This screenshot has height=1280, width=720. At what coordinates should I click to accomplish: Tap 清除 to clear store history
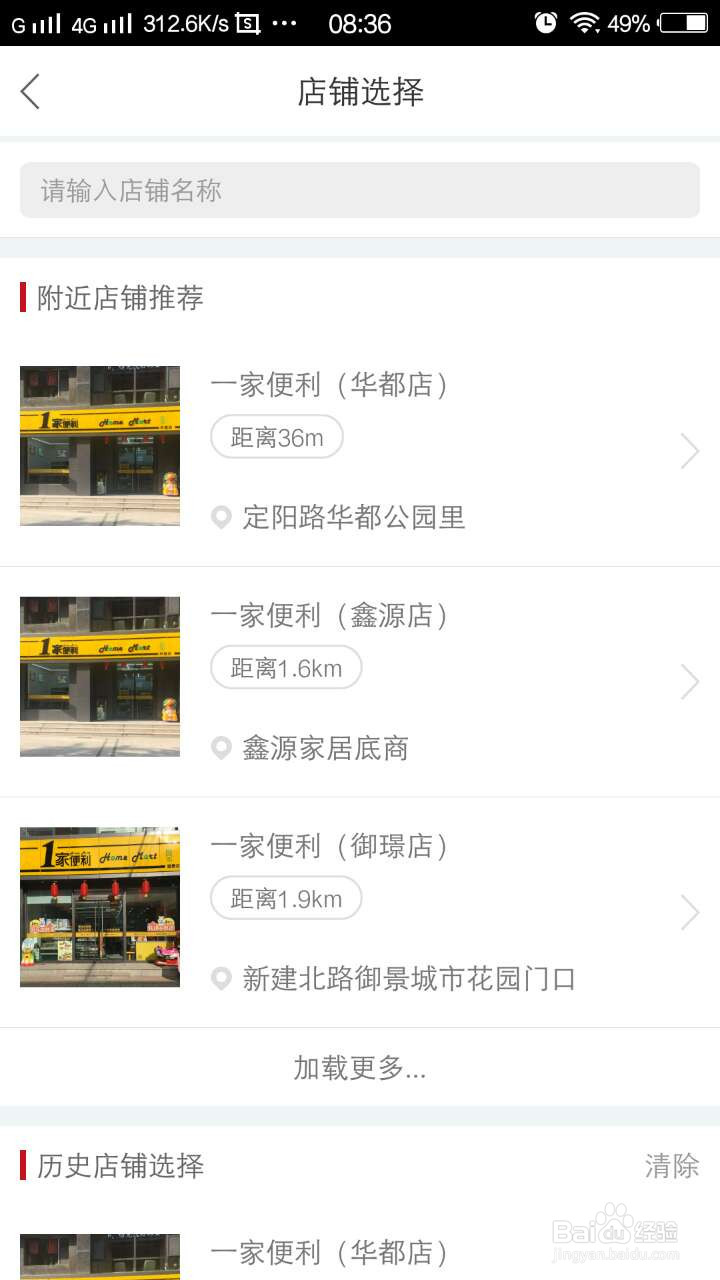coord(670,1166)
